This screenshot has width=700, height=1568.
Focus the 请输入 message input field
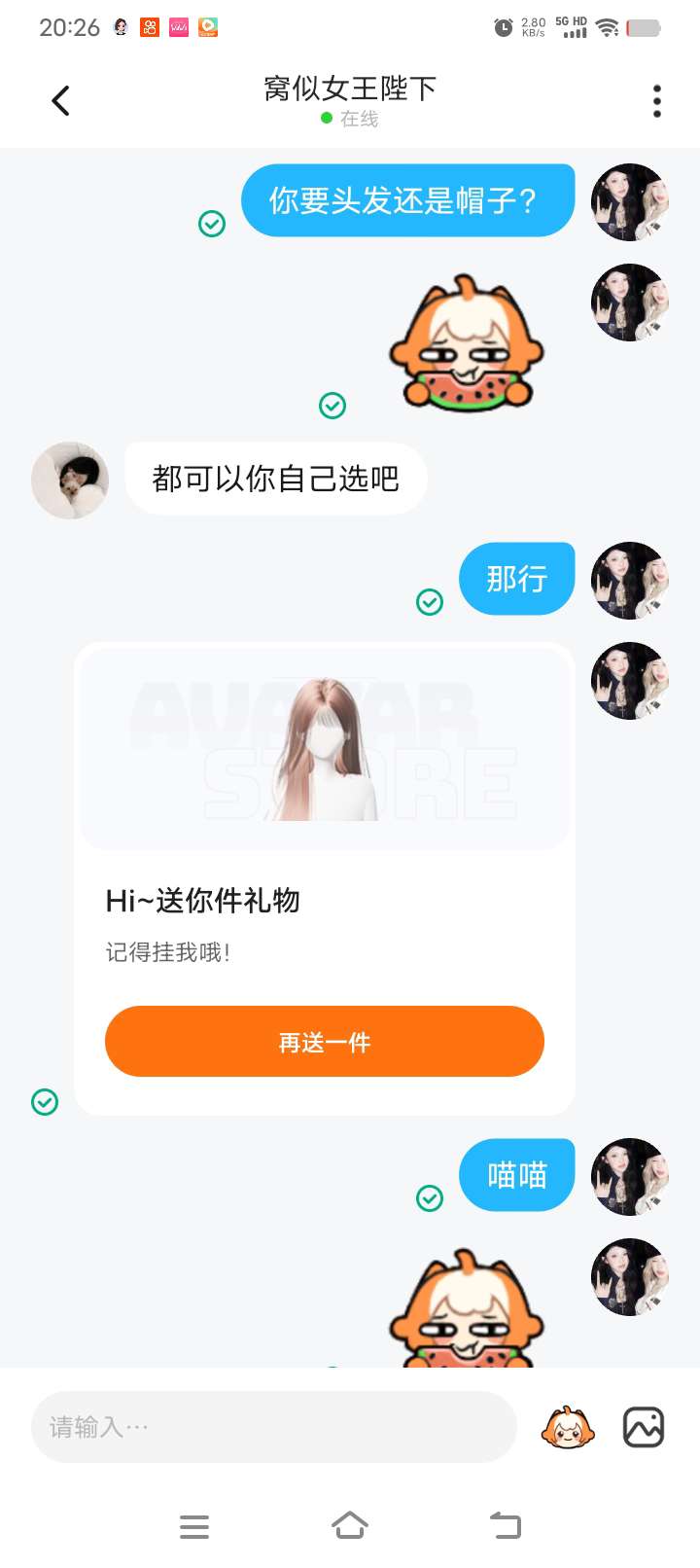pyautogui.click(x=272, y=1427)
